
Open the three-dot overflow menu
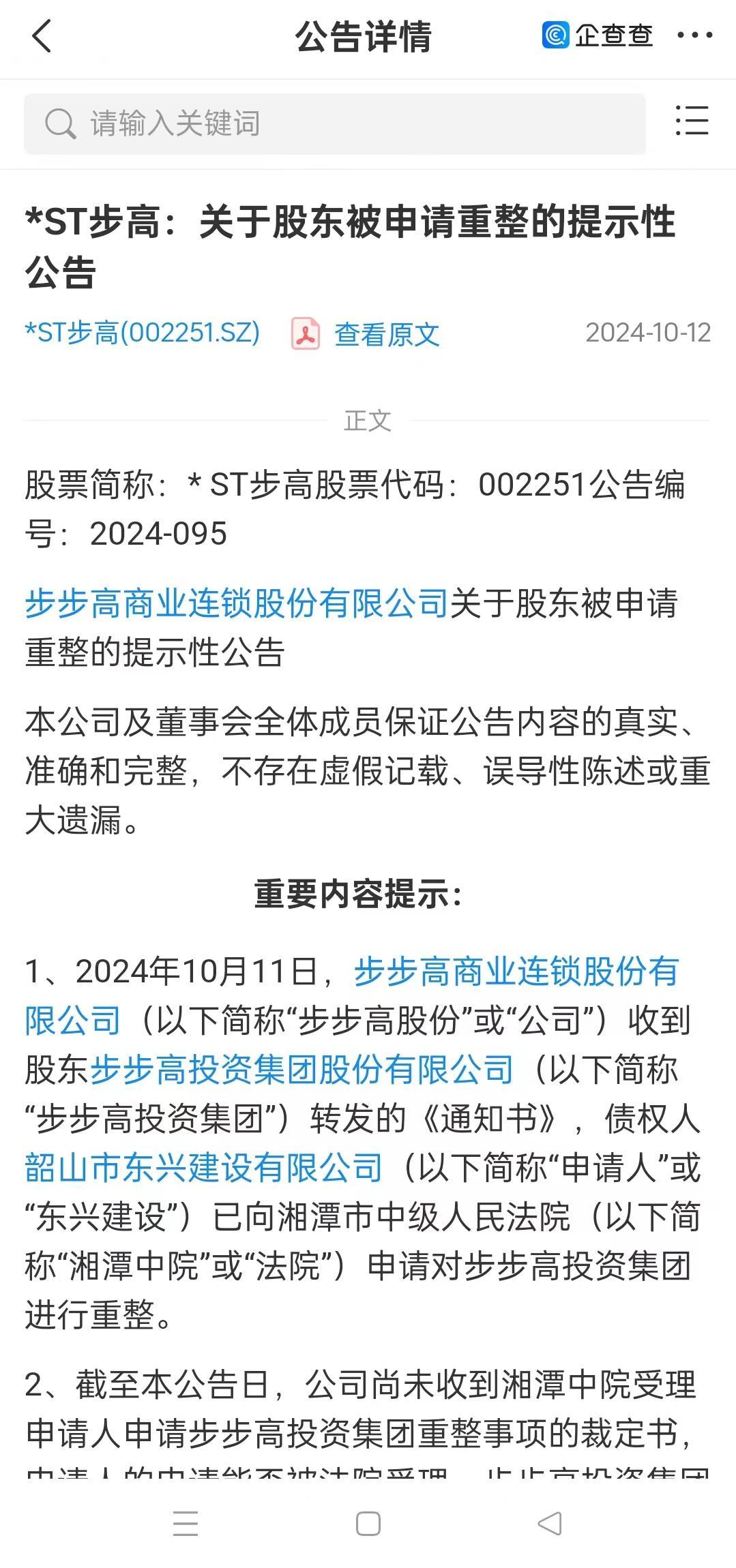(x=694, y=35)
